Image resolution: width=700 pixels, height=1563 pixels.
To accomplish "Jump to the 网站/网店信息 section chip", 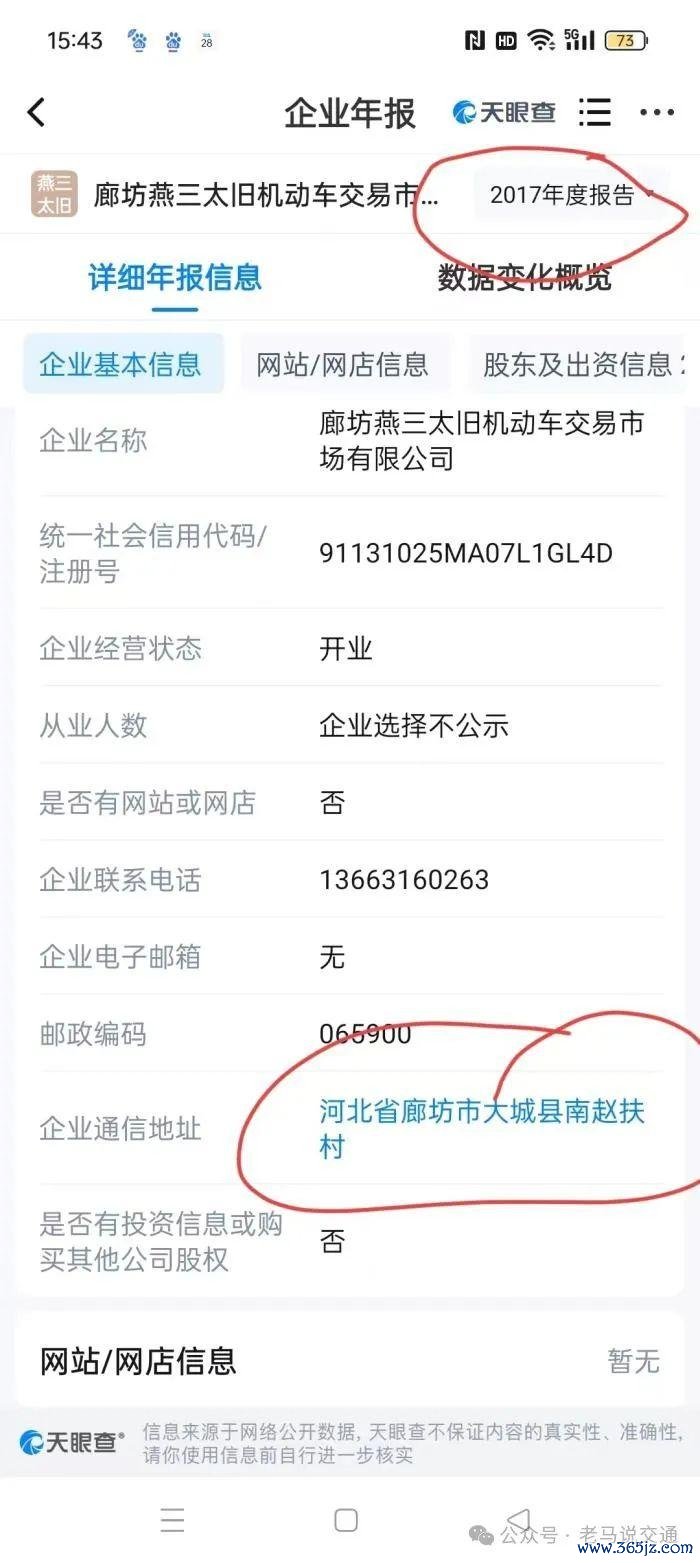I will pyautogui.click(x=343, y=365).
